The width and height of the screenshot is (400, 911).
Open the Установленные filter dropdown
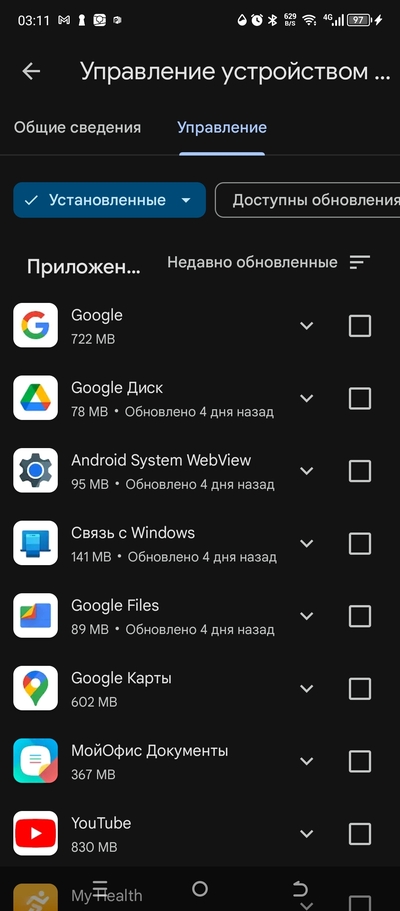tap(109, 200)
